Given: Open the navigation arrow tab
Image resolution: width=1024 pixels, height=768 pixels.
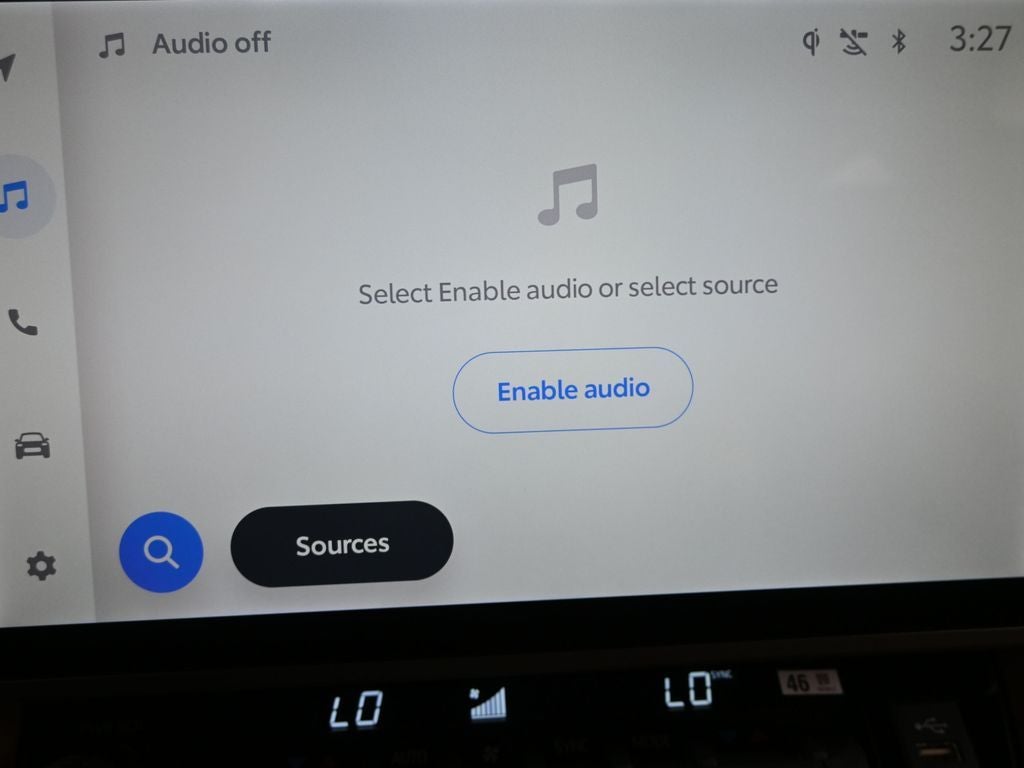Looking at the screenshot, I should tap(6, 68).
